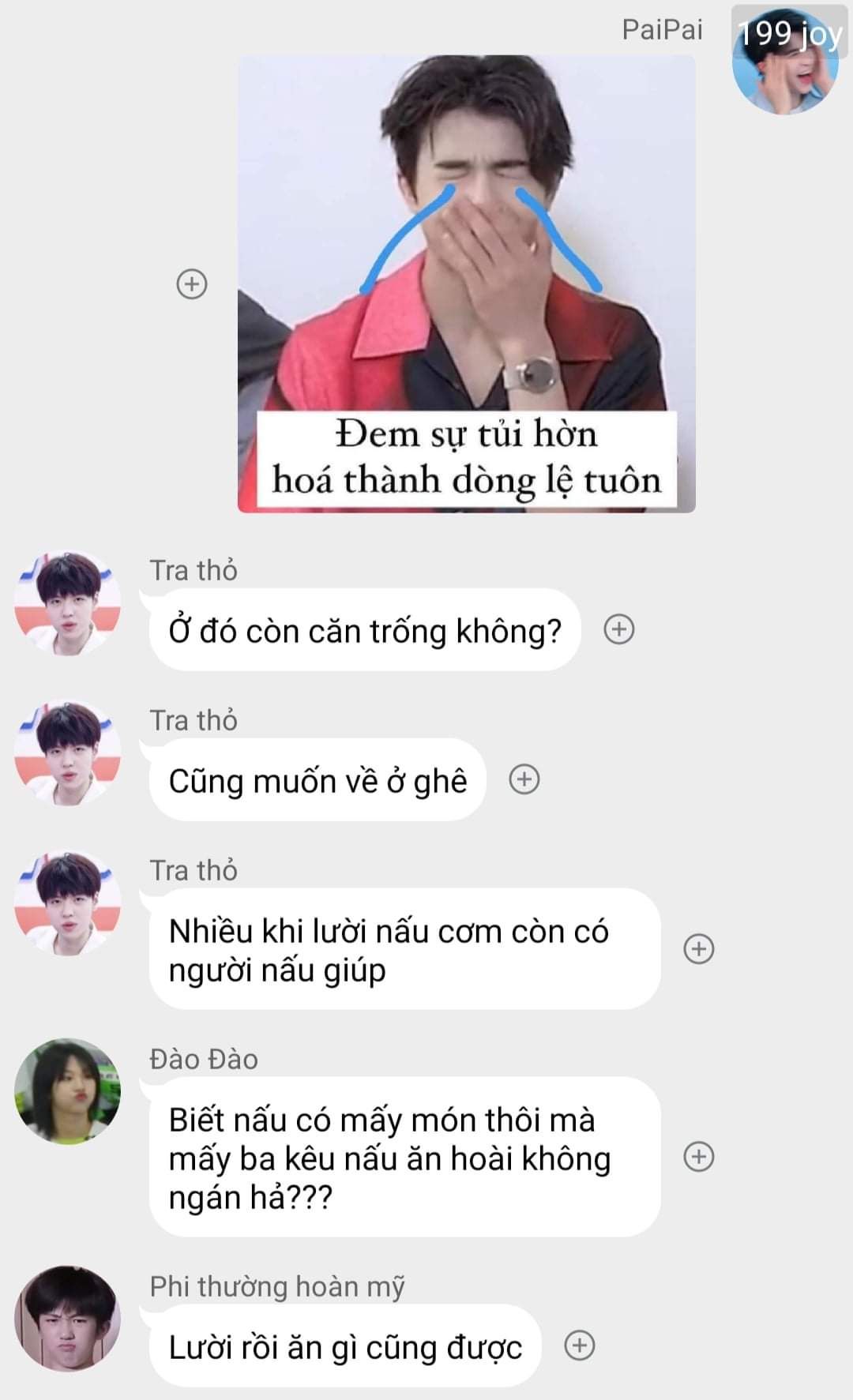Image resolution: width=853 pixels, height=1400 pixels.
Task: Open Đào Đào's profile avatar
Action: [x=68, y=1090]
